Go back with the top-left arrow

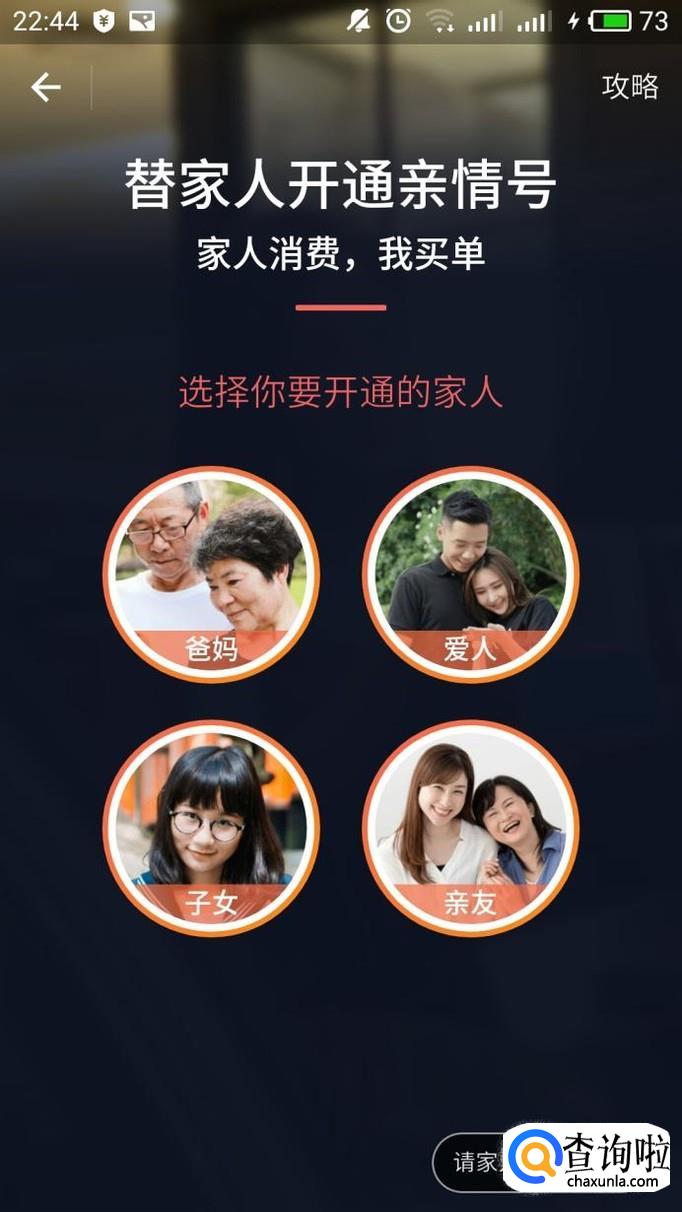(x=45, y=88)
